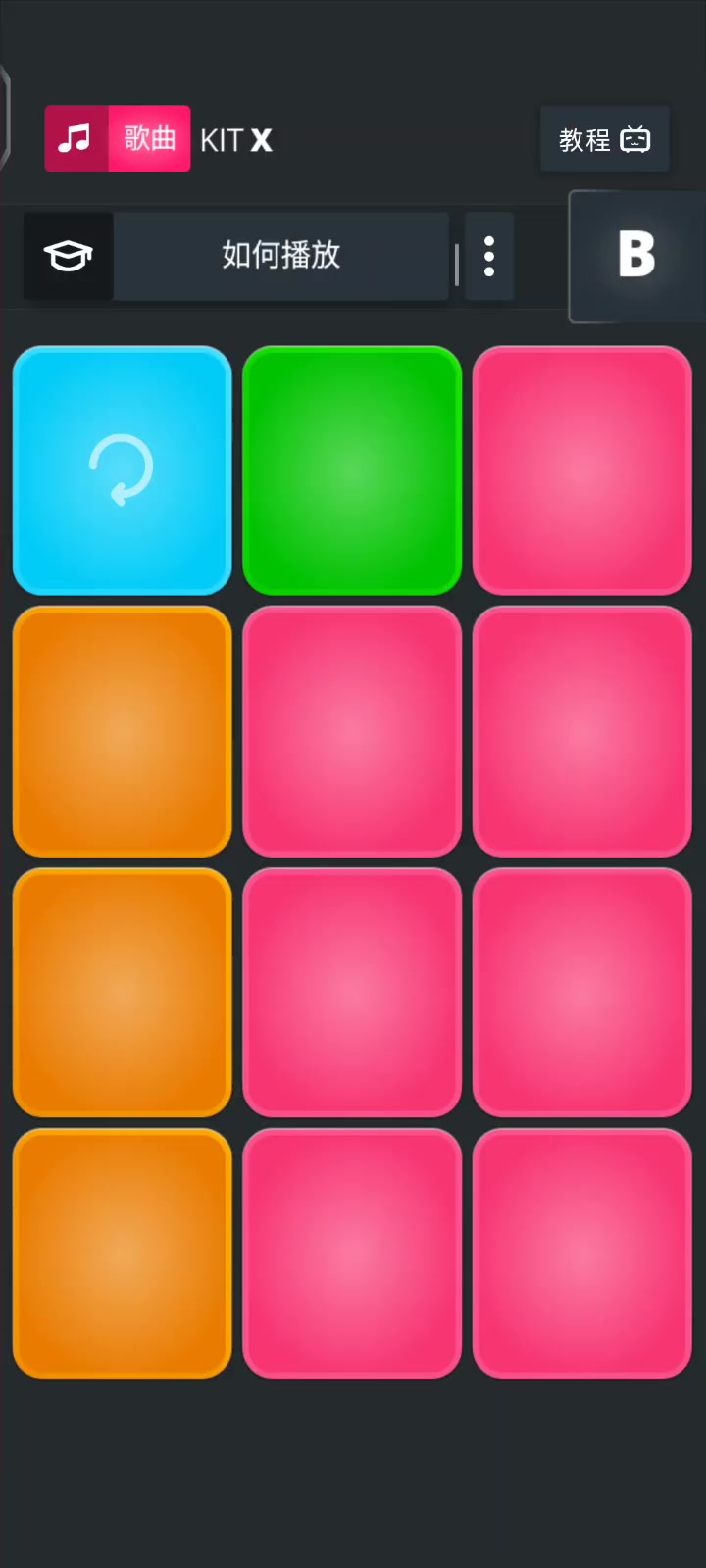706x1568 pixels.
Task: Tap the graduation cap icon
Action: click(x=69, y=257)
